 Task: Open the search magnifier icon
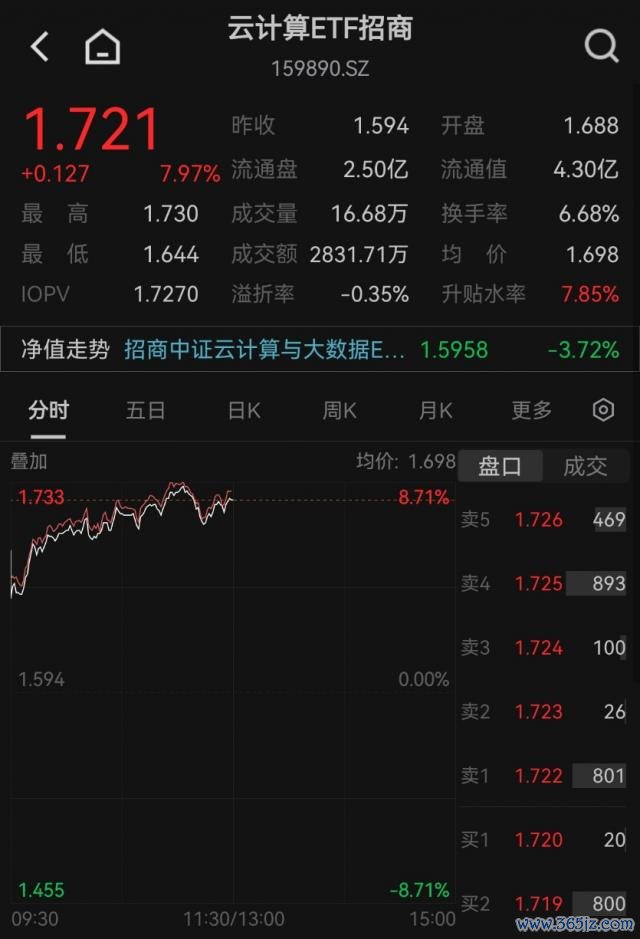pyautogui.click(x=601, y=46)
